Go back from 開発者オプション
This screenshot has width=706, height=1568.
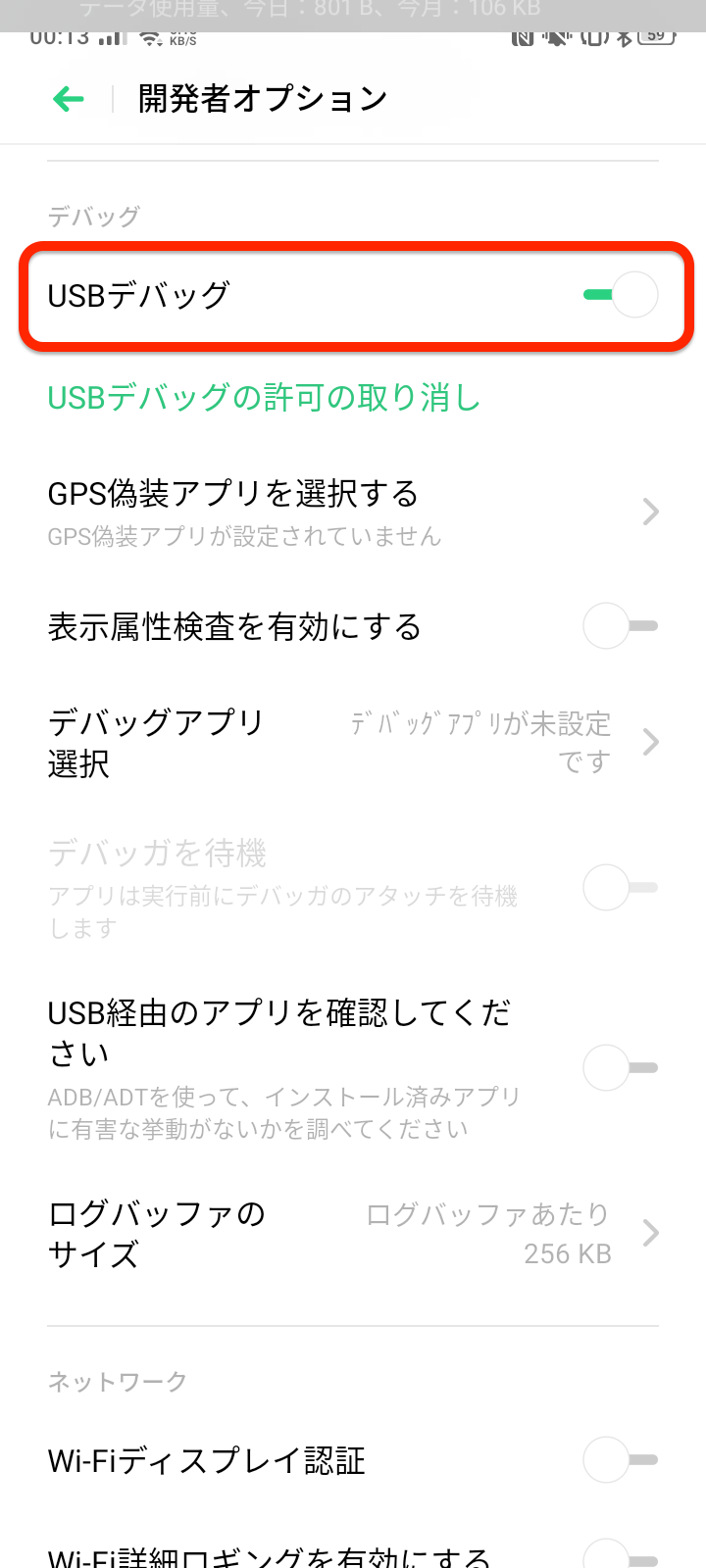(x=69, y=98)
